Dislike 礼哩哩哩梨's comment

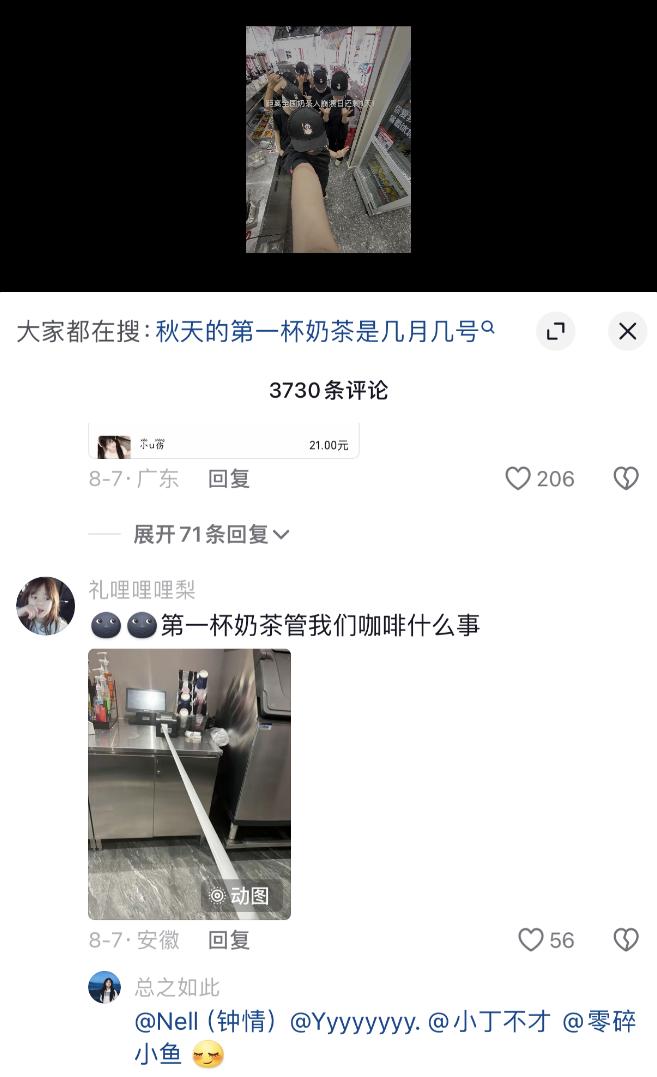[x=625, y=940]
